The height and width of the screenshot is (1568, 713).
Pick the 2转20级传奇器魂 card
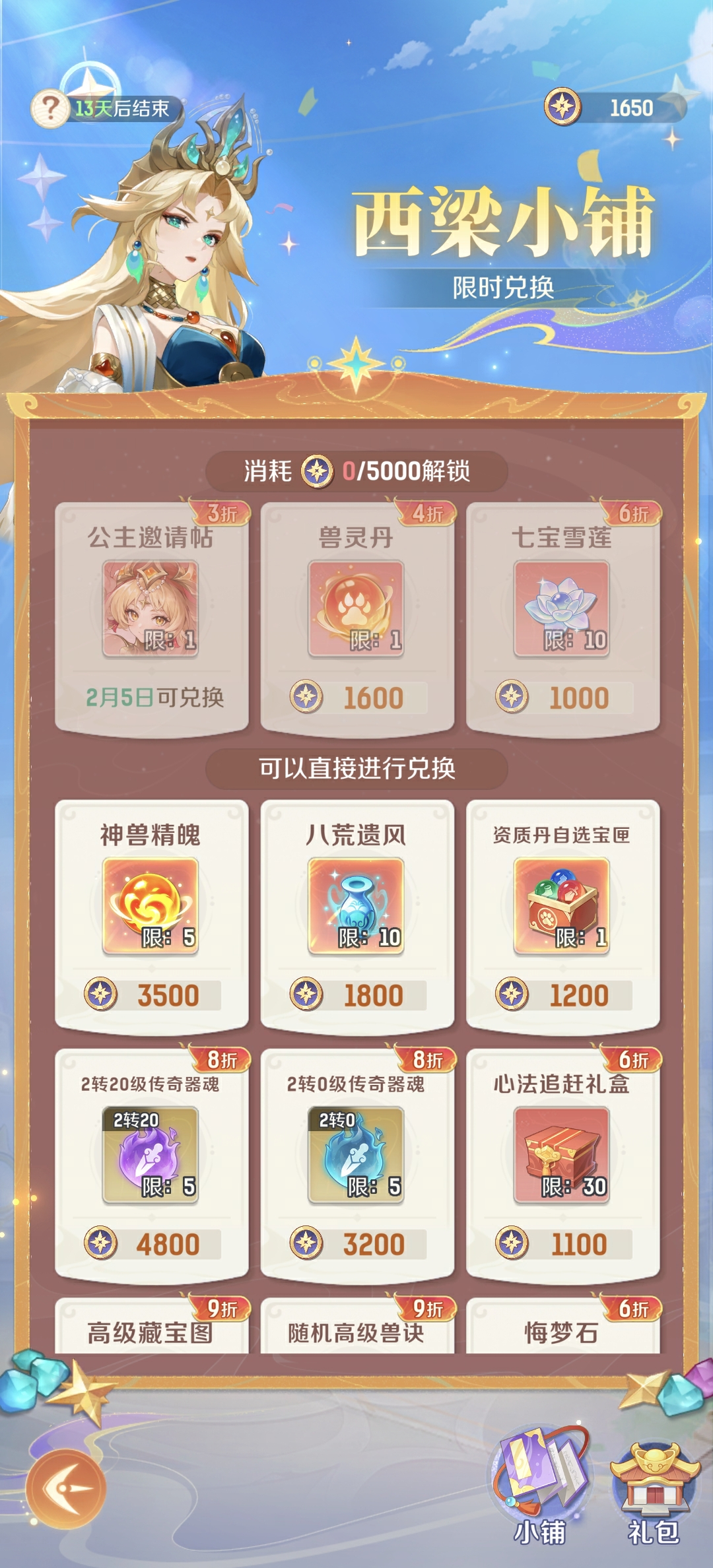[151, 1163]
